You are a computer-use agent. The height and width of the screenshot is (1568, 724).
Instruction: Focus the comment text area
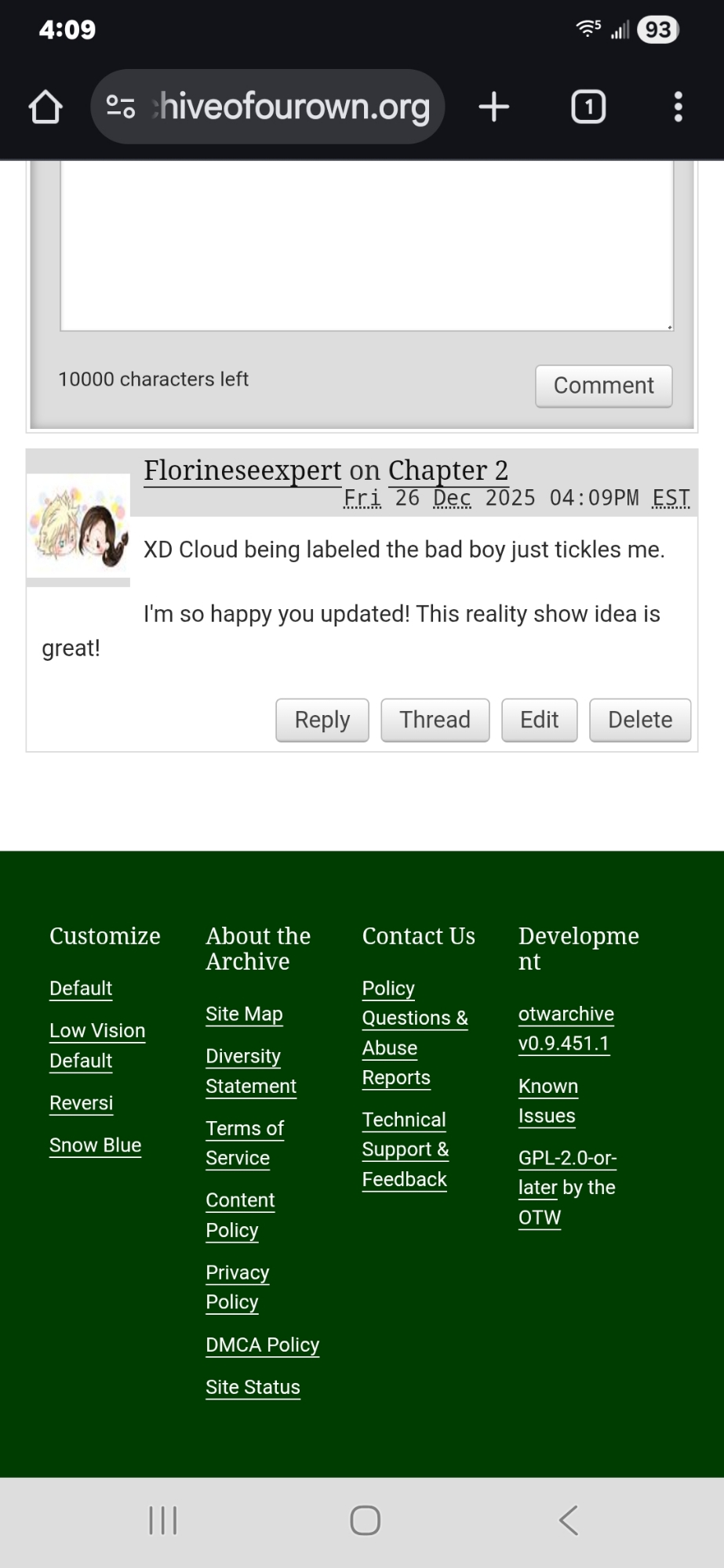[x=366, y=243]
